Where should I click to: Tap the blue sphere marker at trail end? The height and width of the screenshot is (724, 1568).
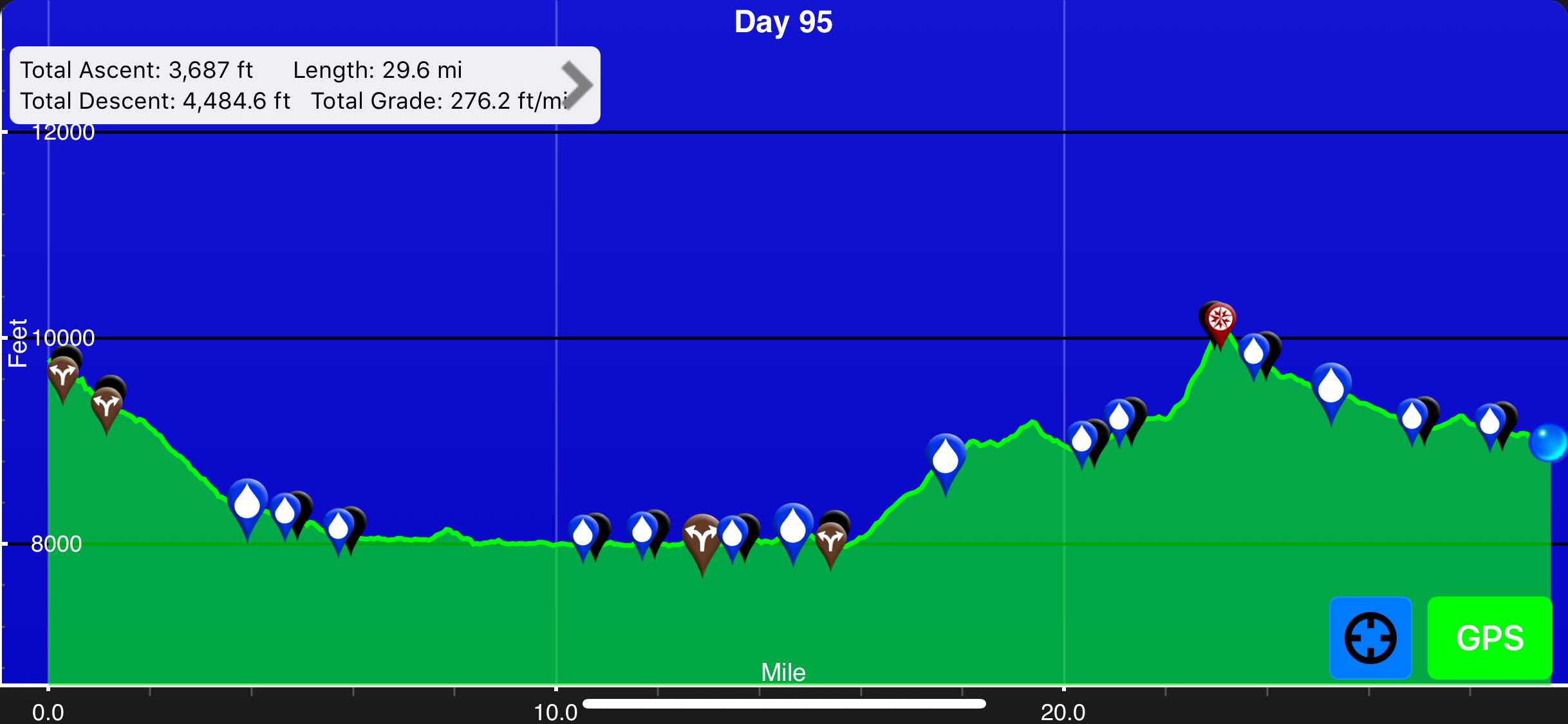point(1547,443)
